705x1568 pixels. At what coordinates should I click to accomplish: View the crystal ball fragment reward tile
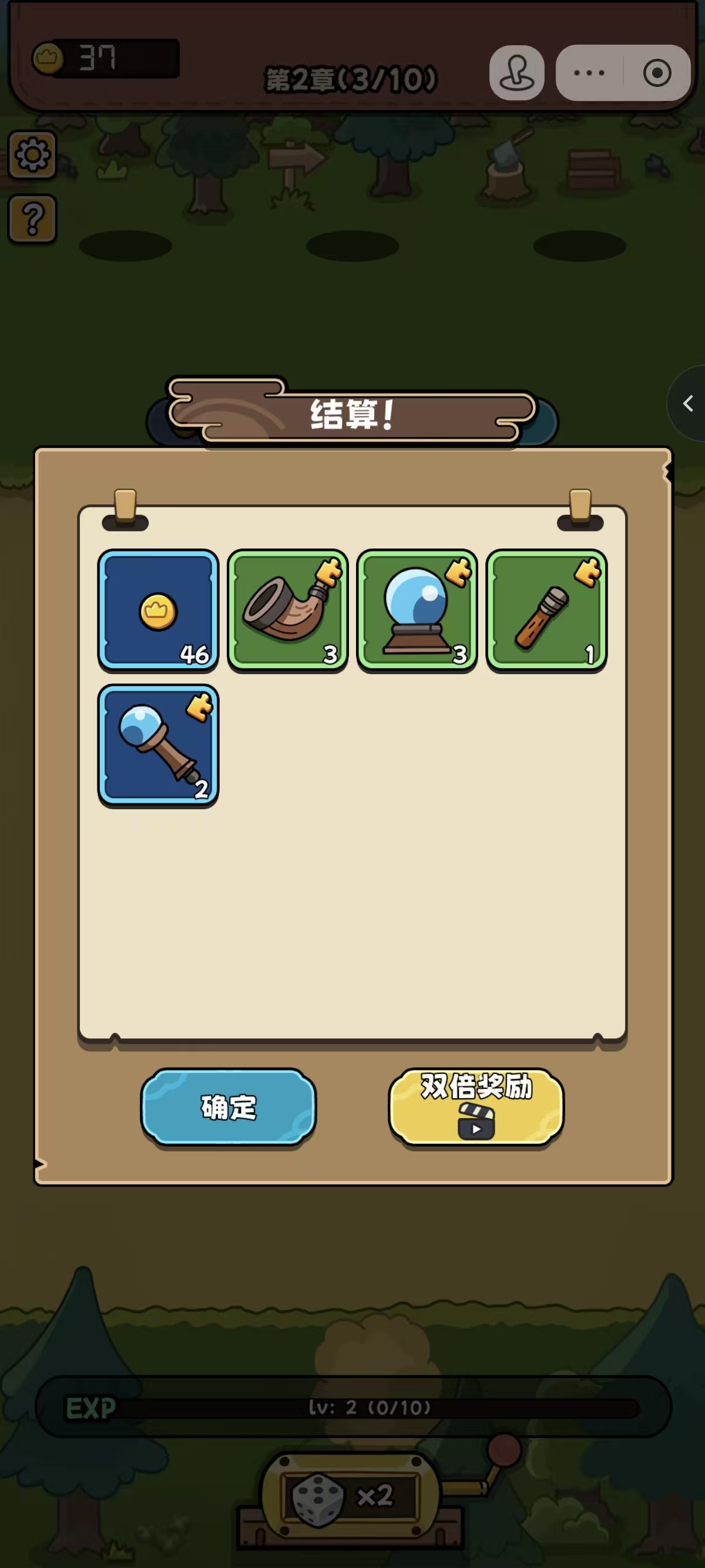(x=417, y=611)
